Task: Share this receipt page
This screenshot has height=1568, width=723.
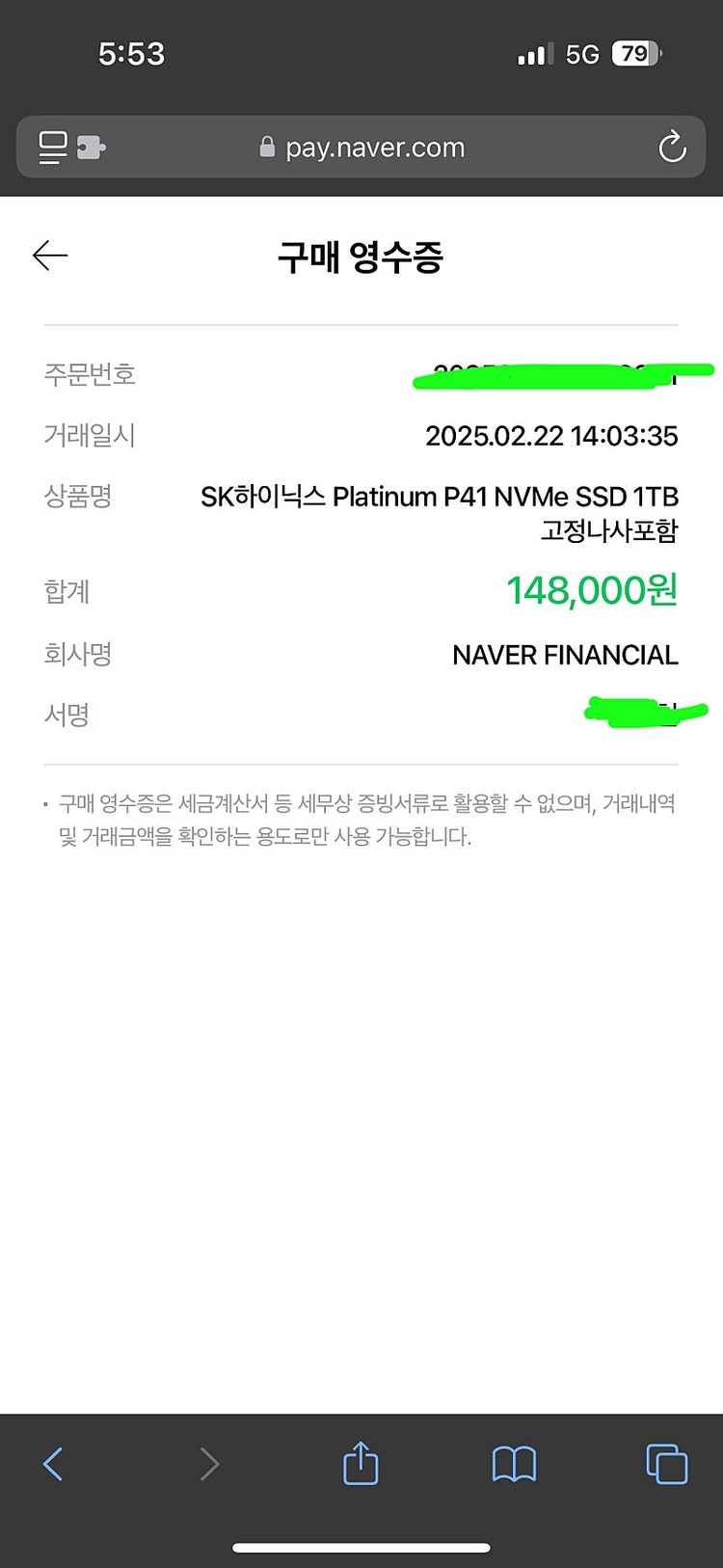Action: coord(361,1463)
